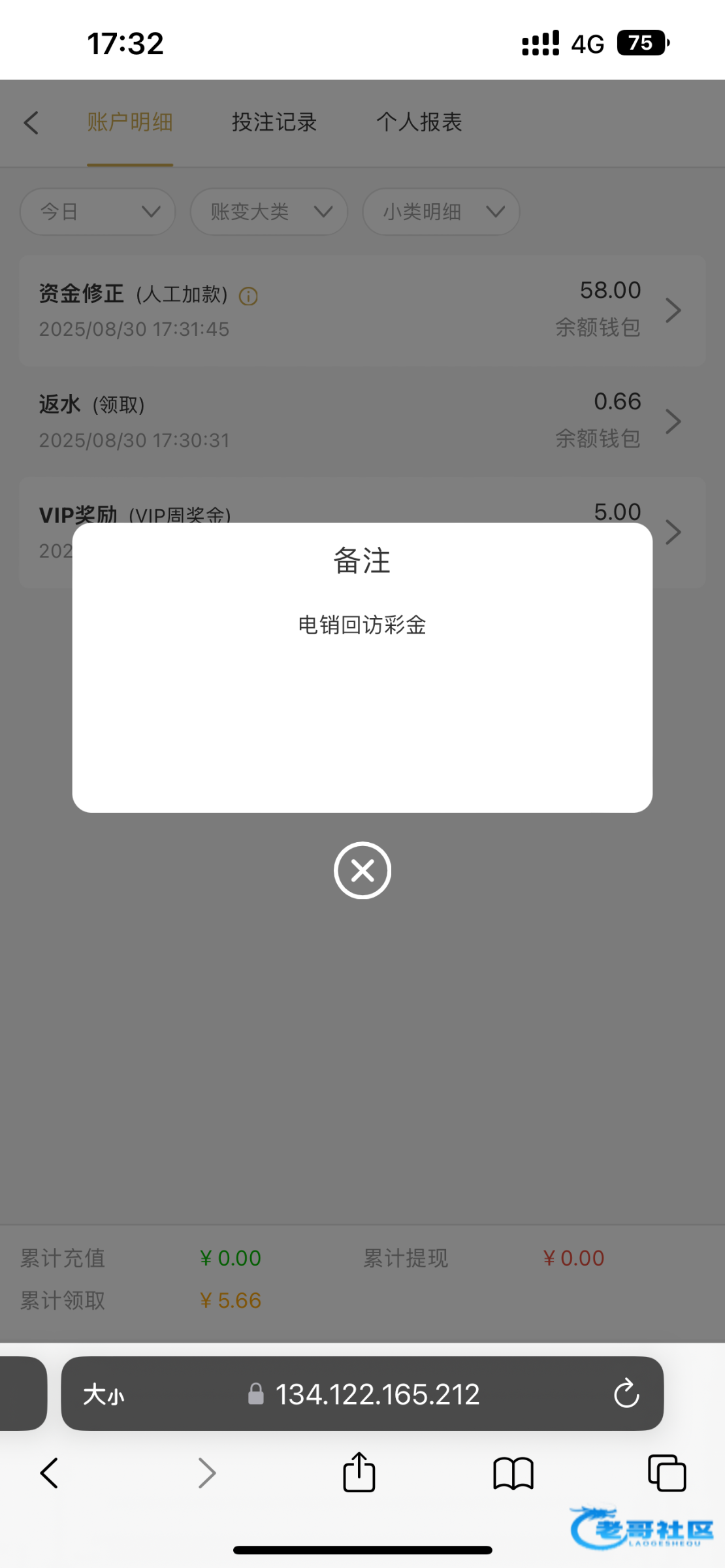Open the 账变大类 dropdown
Screen dimensions: 725x1568
coord(269,212)
